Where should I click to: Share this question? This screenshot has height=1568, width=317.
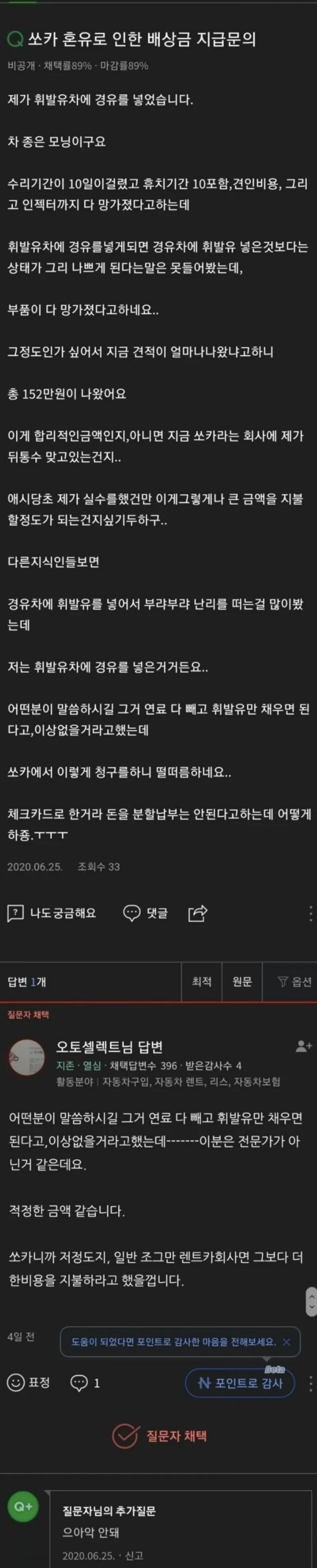point(198,913)
